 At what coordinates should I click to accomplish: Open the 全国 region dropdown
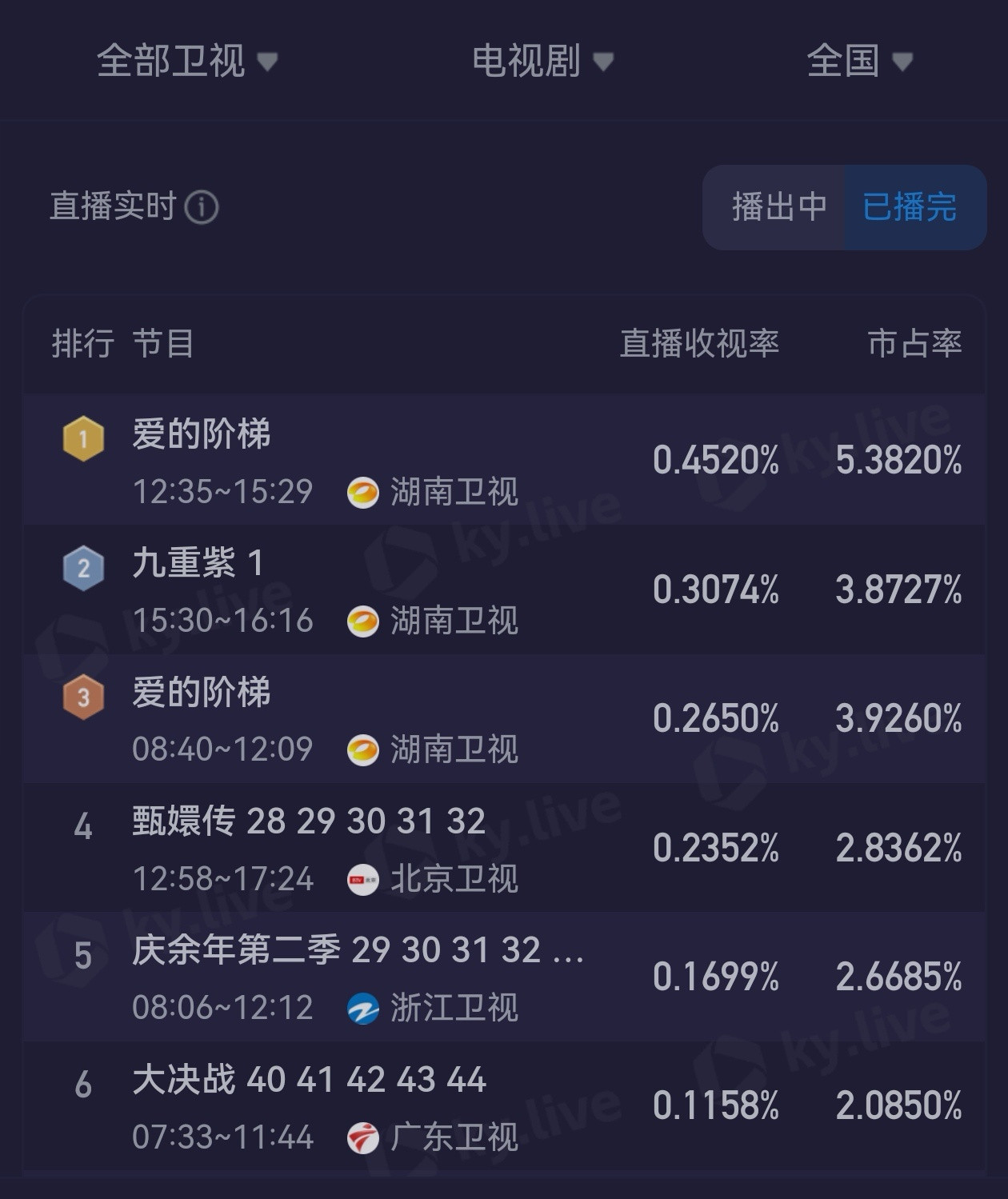(859, 61)
